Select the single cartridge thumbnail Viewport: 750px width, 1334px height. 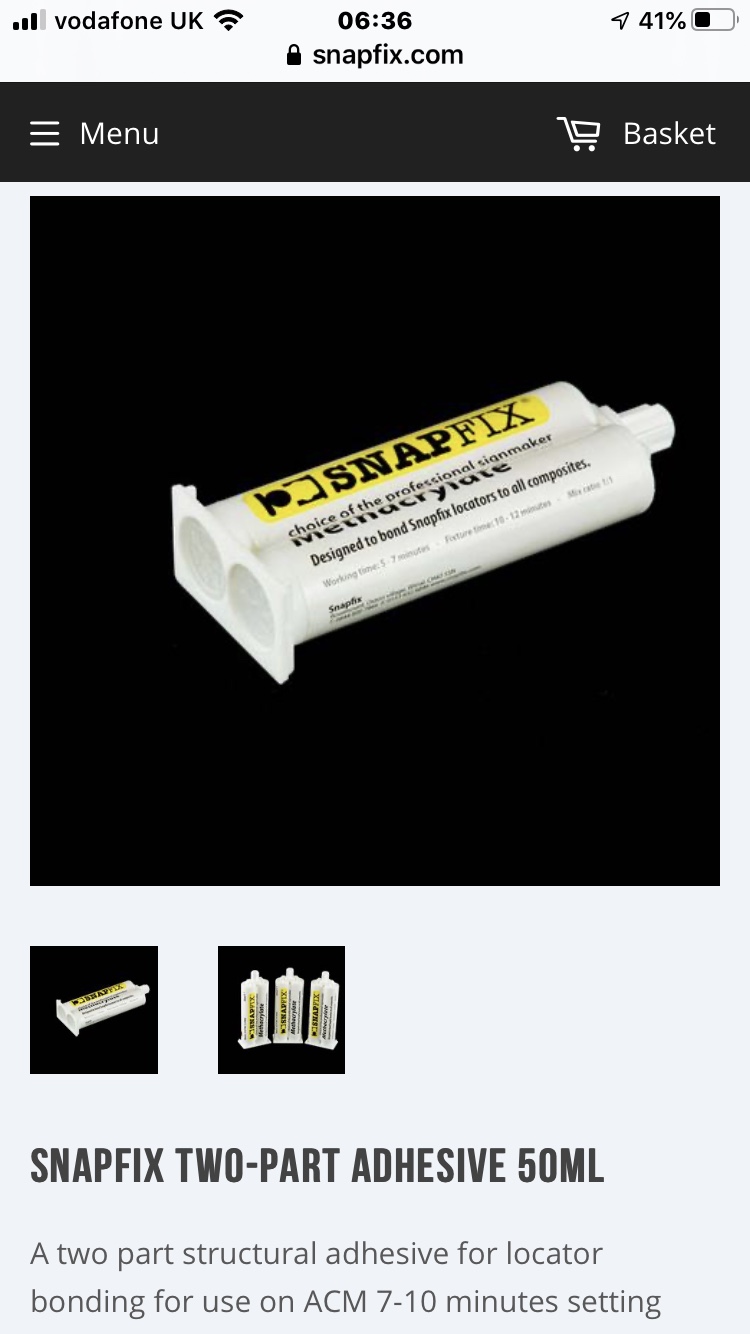94,1009
